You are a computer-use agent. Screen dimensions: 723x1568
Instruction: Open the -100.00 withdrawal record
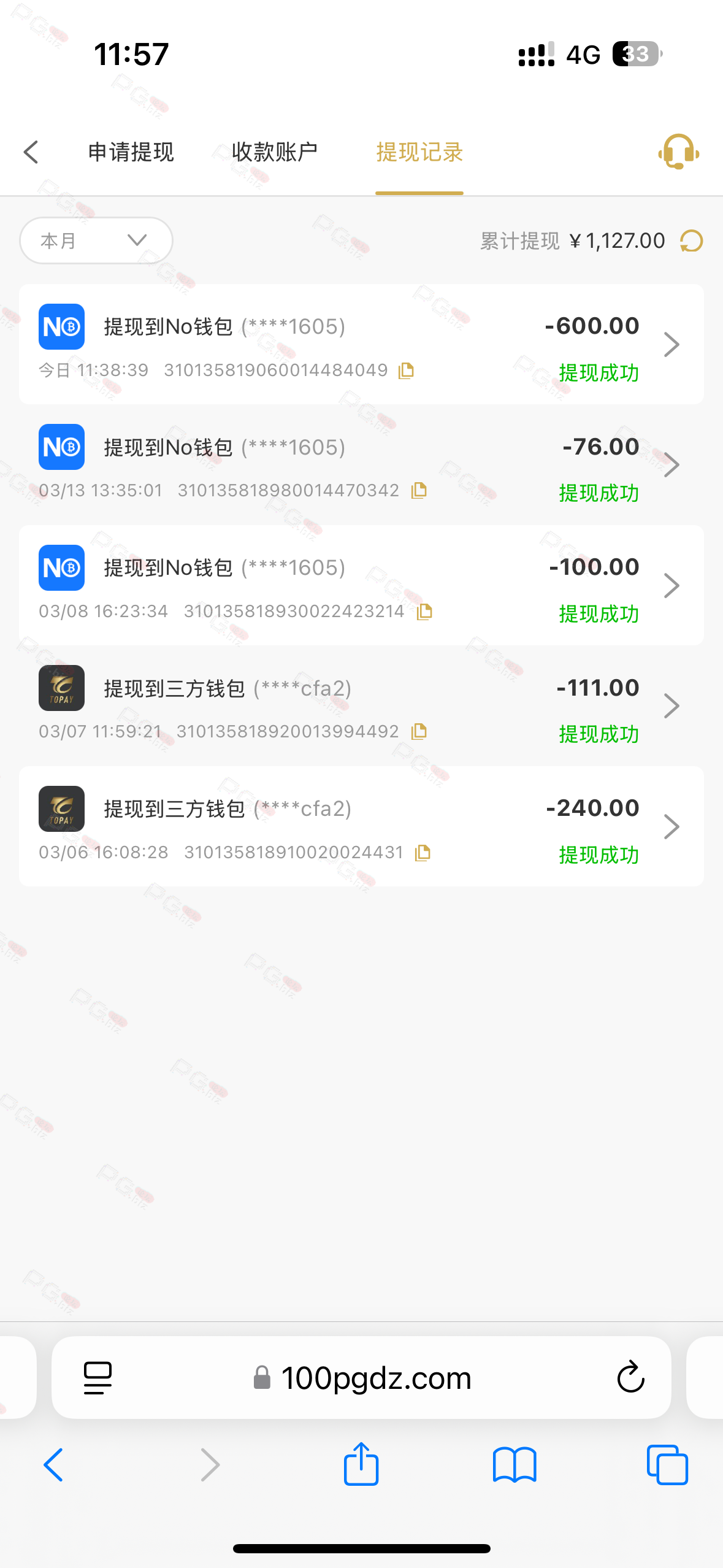coord(361,585)
